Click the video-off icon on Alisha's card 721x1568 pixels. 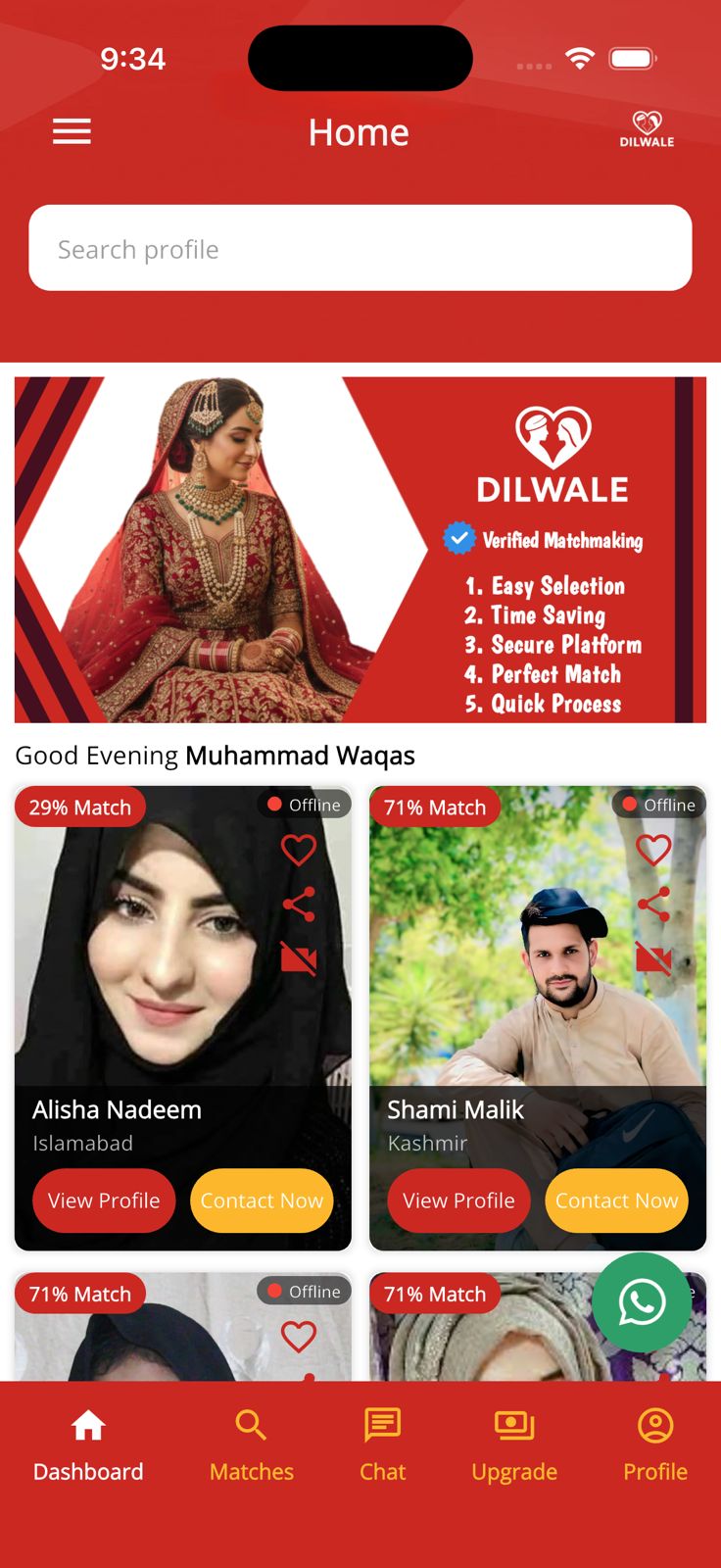click(x=298, y=959)
